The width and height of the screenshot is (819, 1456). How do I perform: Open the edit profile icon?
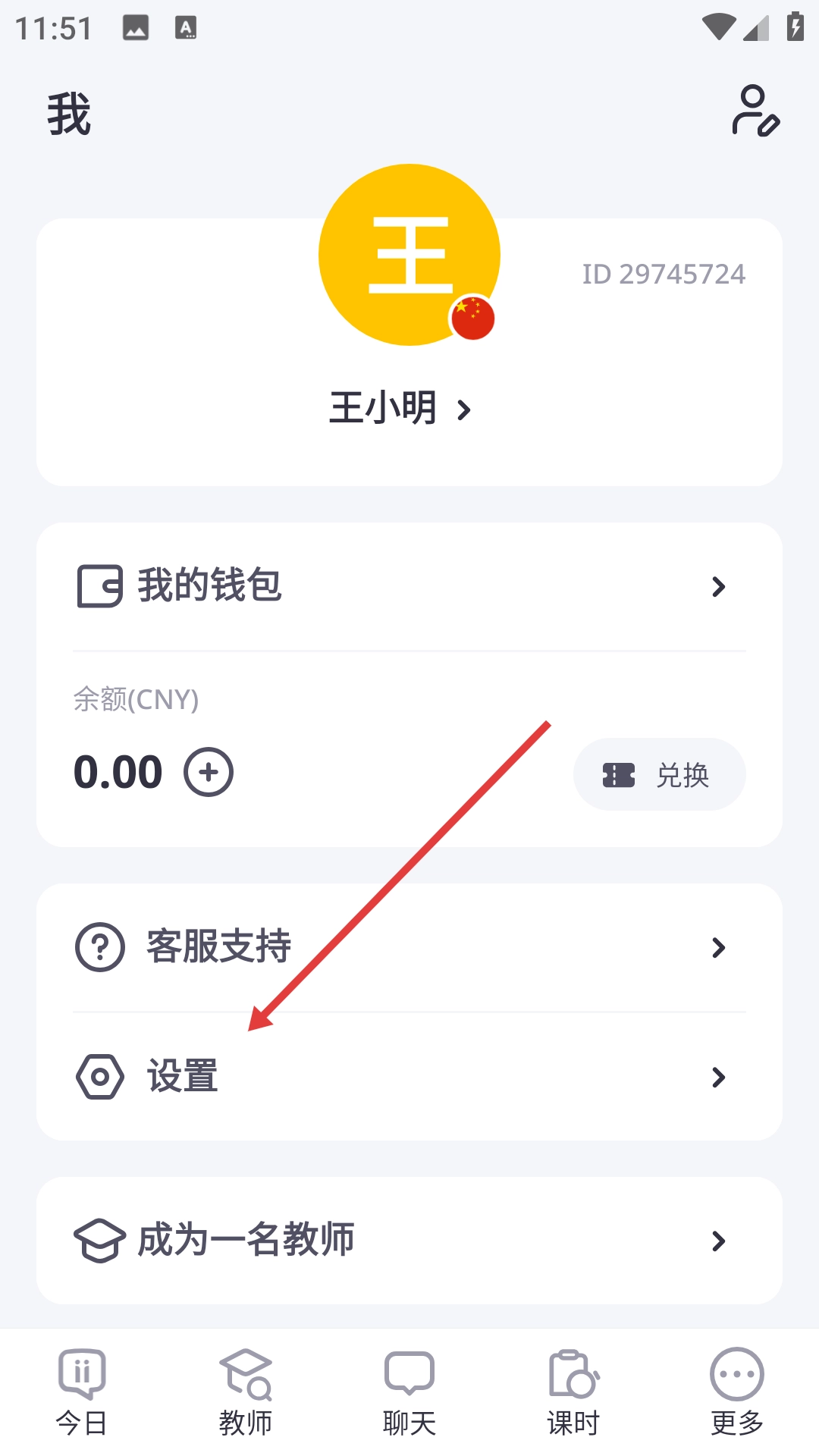tap(755, 111)
